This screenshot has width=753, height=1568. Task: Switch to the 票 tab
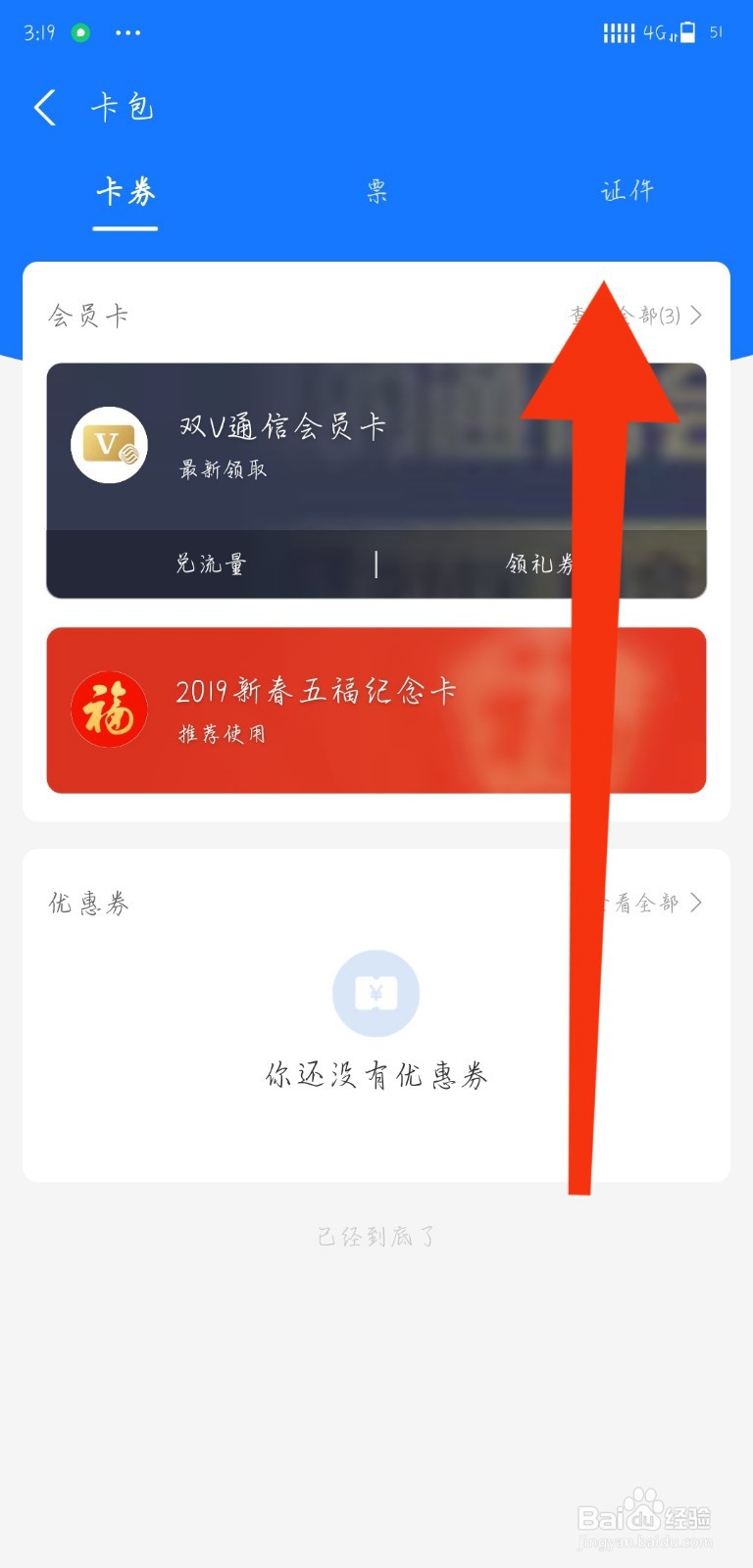[x=376, y=192]
